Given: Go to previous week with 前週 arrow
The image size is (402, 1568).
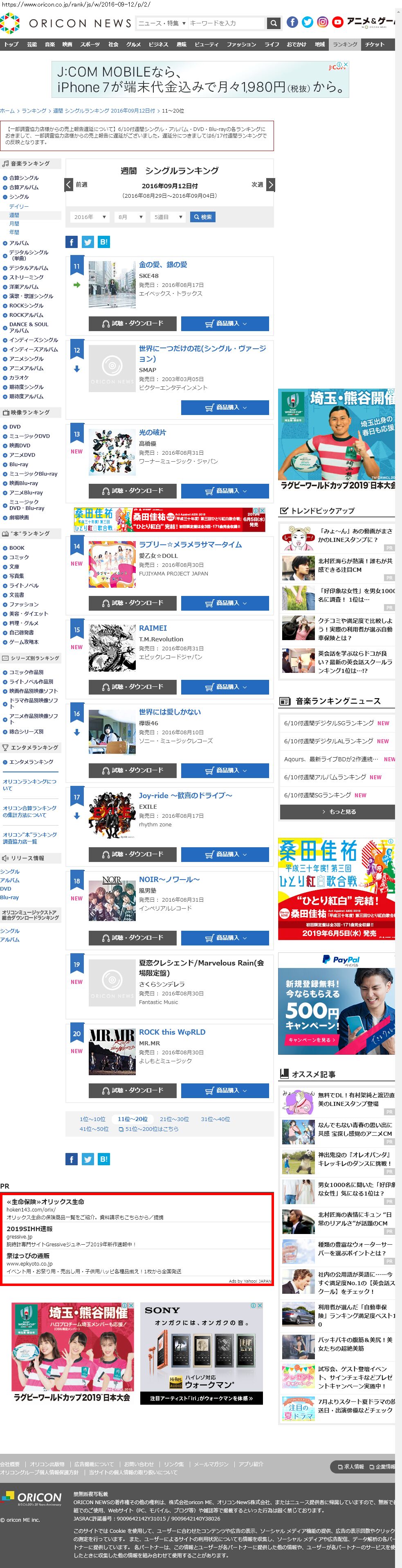Looking at the screenshot, I should pos(70,185).
